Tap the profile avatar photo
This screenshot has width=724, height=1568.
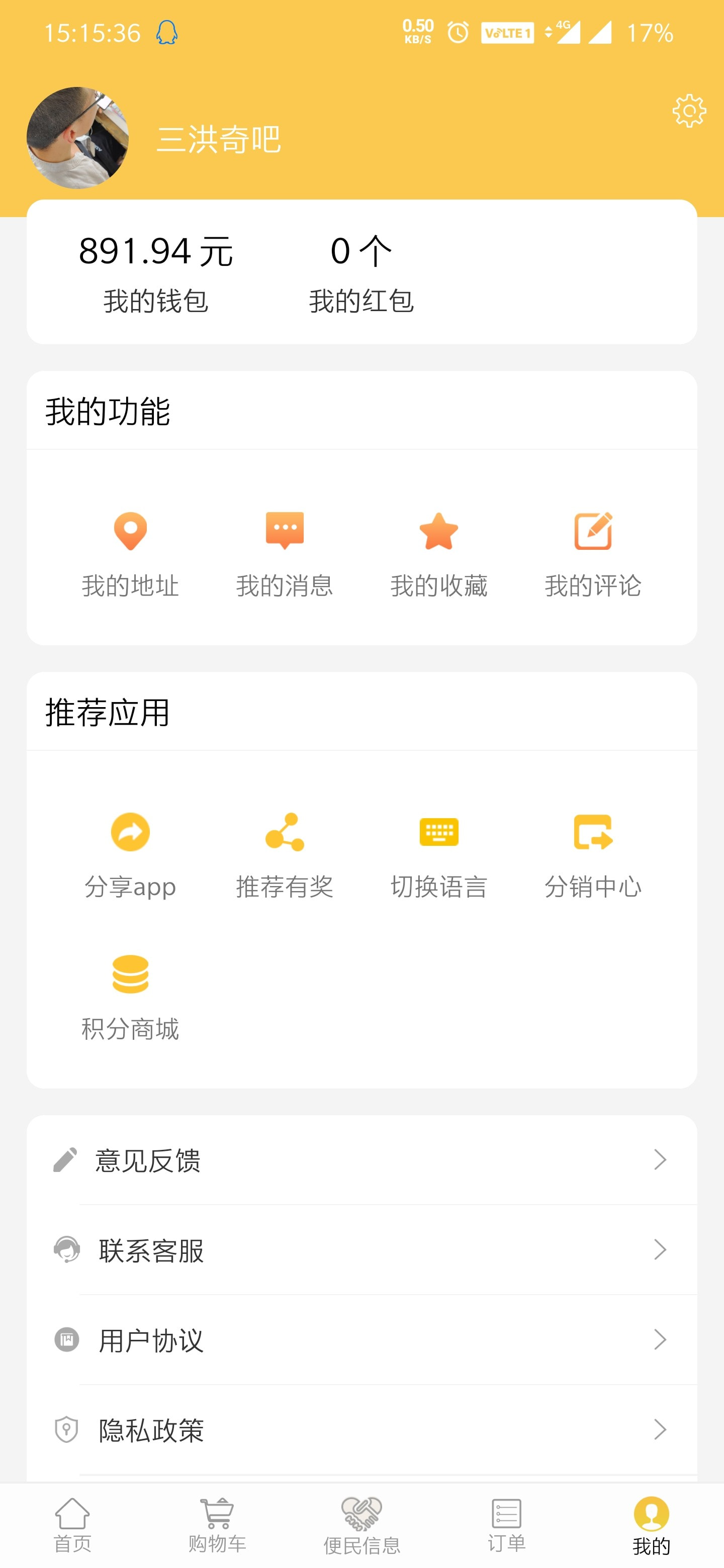click(77, 138)
